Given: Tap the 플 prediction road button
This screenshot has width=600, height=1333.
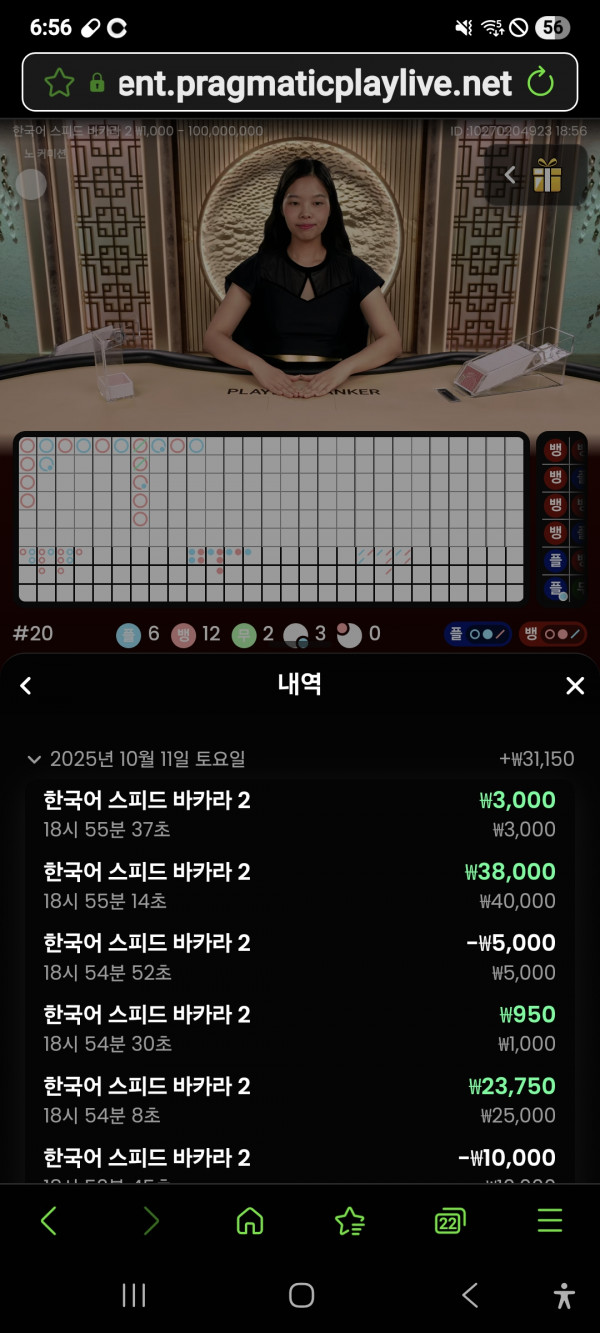Looking at the screenshot, I should [477, 634].
